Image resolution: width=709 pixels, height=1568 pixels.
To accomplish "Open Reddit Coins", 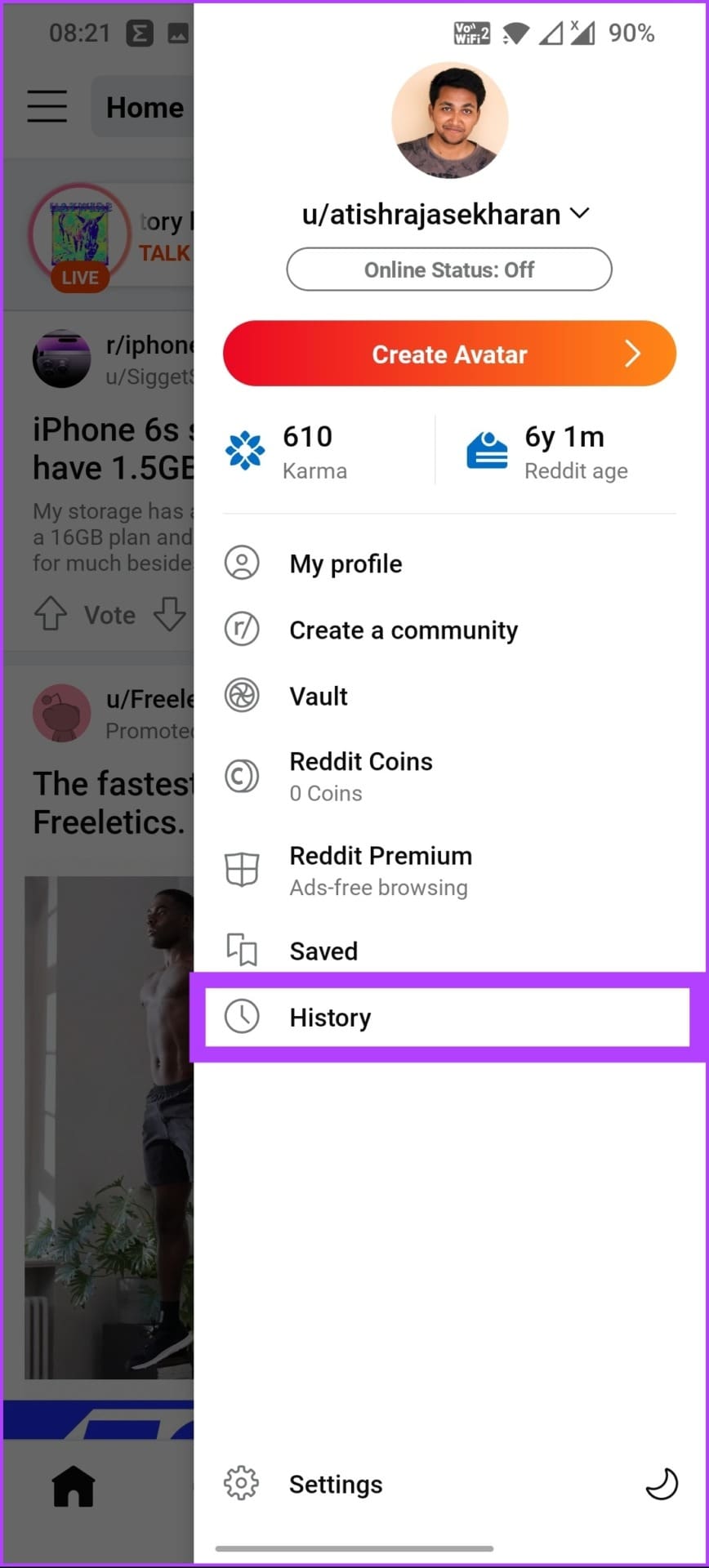I will point(447,776).
